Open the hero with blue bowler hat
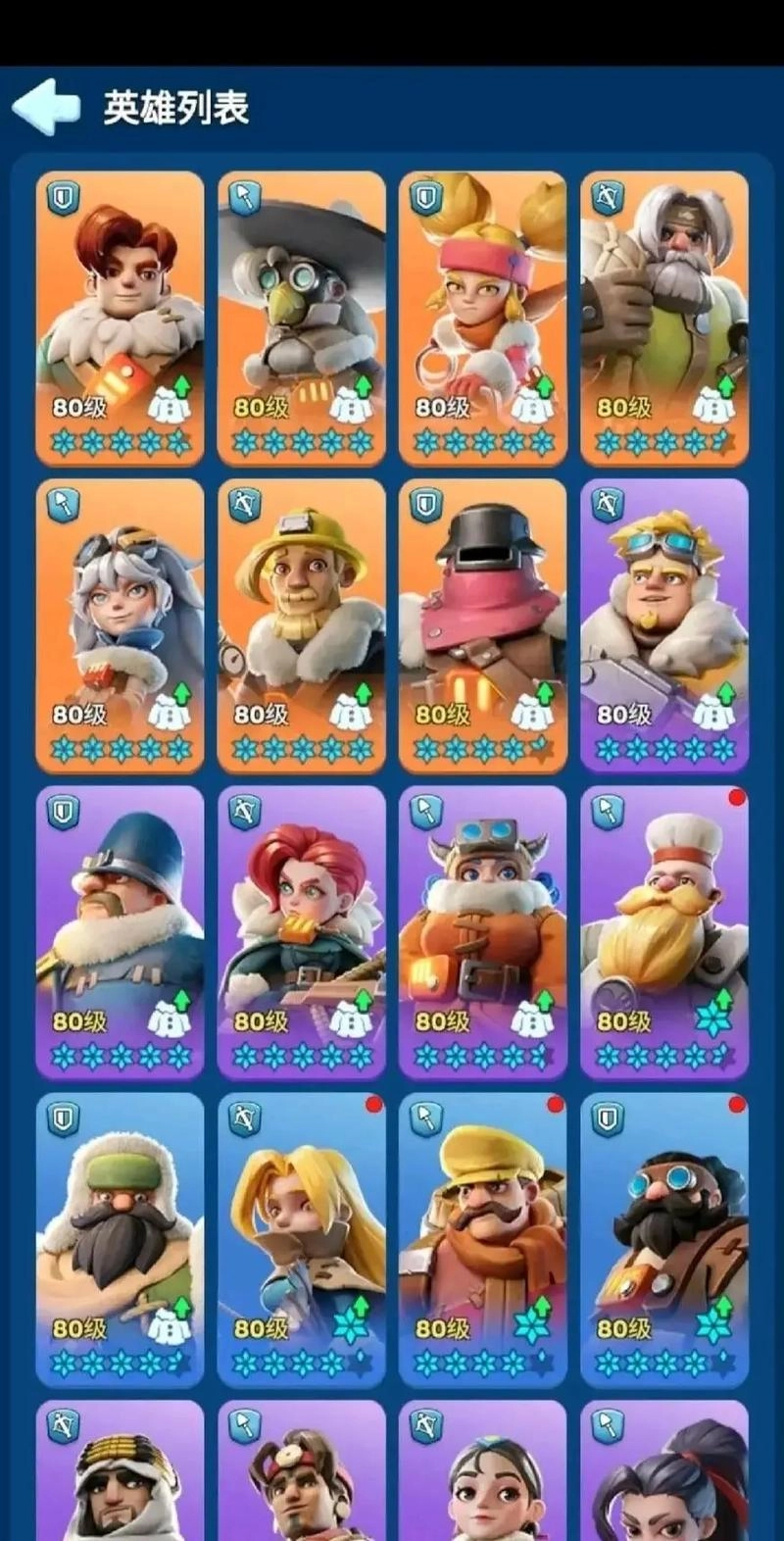The width and height of the screenshot is (784, 1541). (x=120, y=929)
